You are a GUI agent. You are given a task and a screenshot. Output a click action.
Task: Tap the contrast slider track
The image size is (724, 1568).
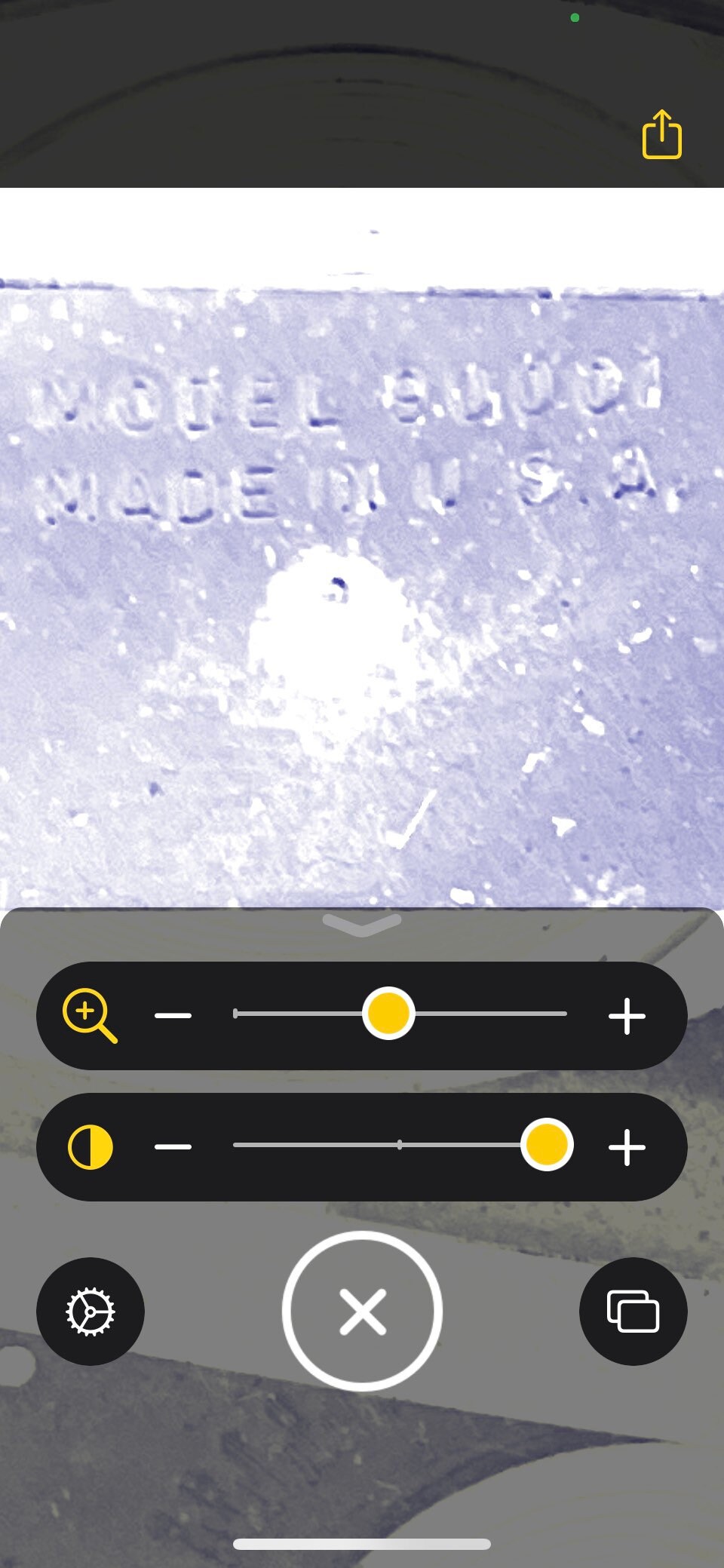click(400, 1145)
